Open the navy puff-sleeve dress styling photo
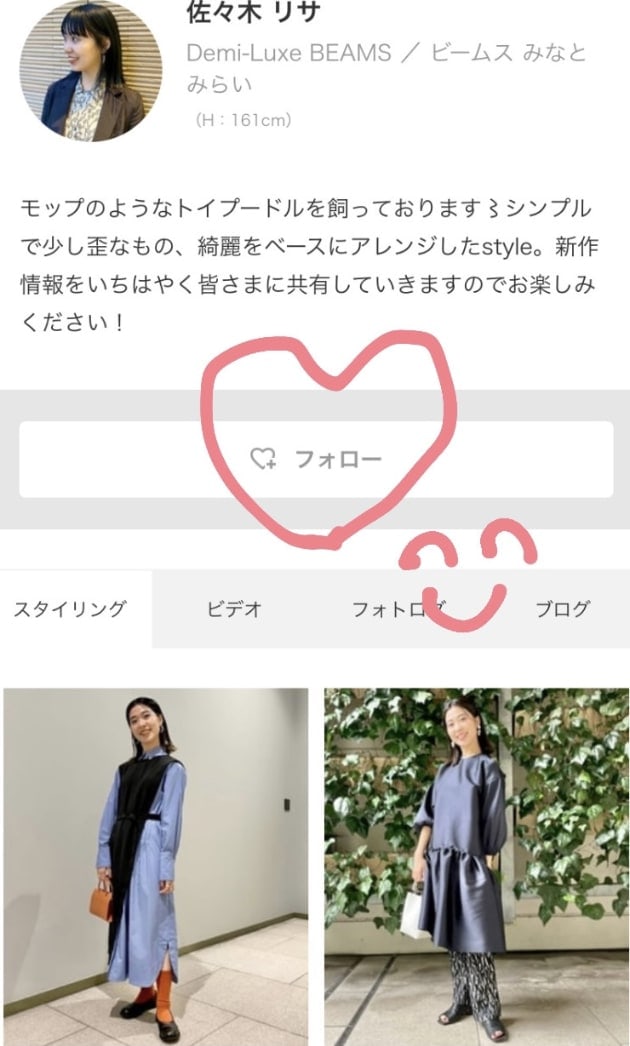 click(476, 866)
